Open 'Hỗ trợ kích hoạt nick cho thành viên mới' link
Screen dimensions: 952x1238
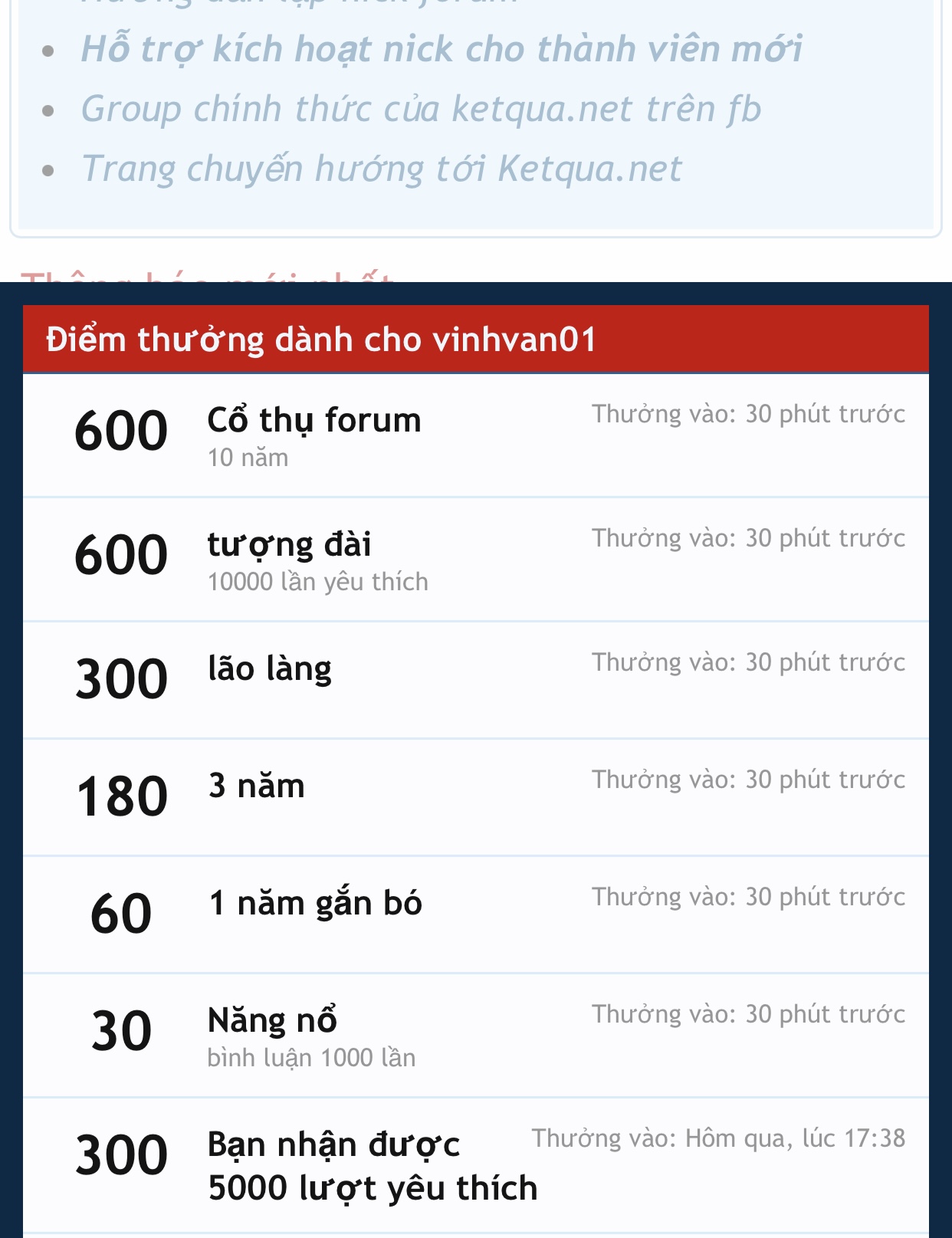coord(442,49)
